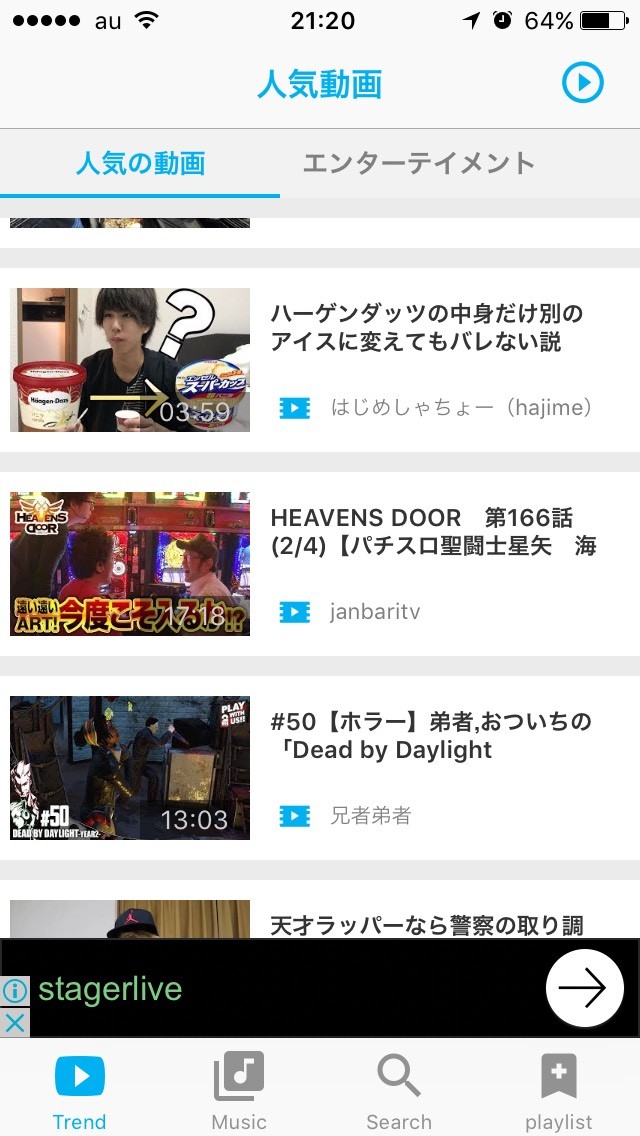Open the ハーゲンダッツ ice cream video

(426, 328)
